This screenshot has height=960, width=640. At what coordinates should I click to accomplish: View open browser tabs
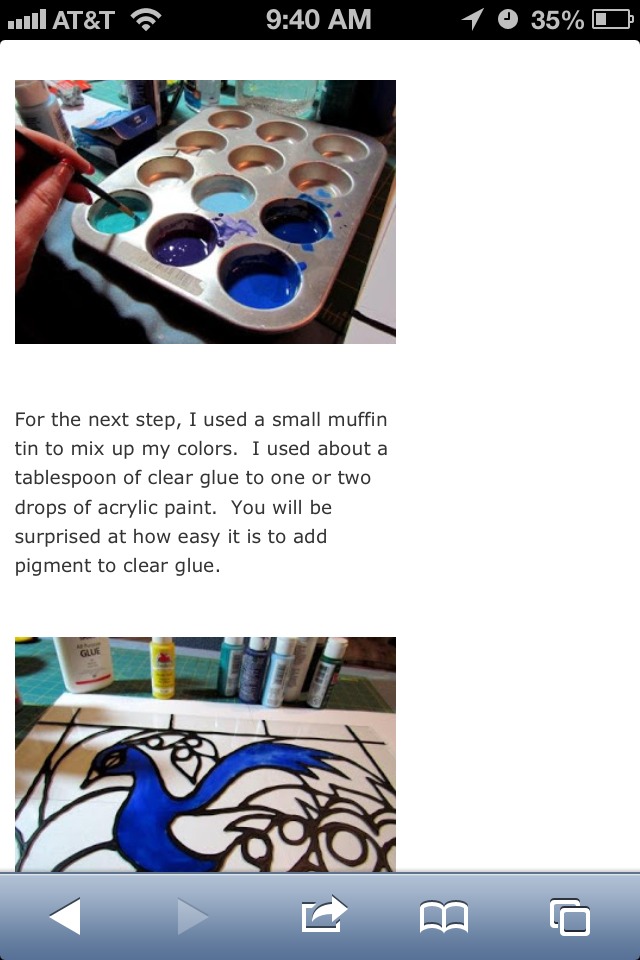tap(569, 916)
